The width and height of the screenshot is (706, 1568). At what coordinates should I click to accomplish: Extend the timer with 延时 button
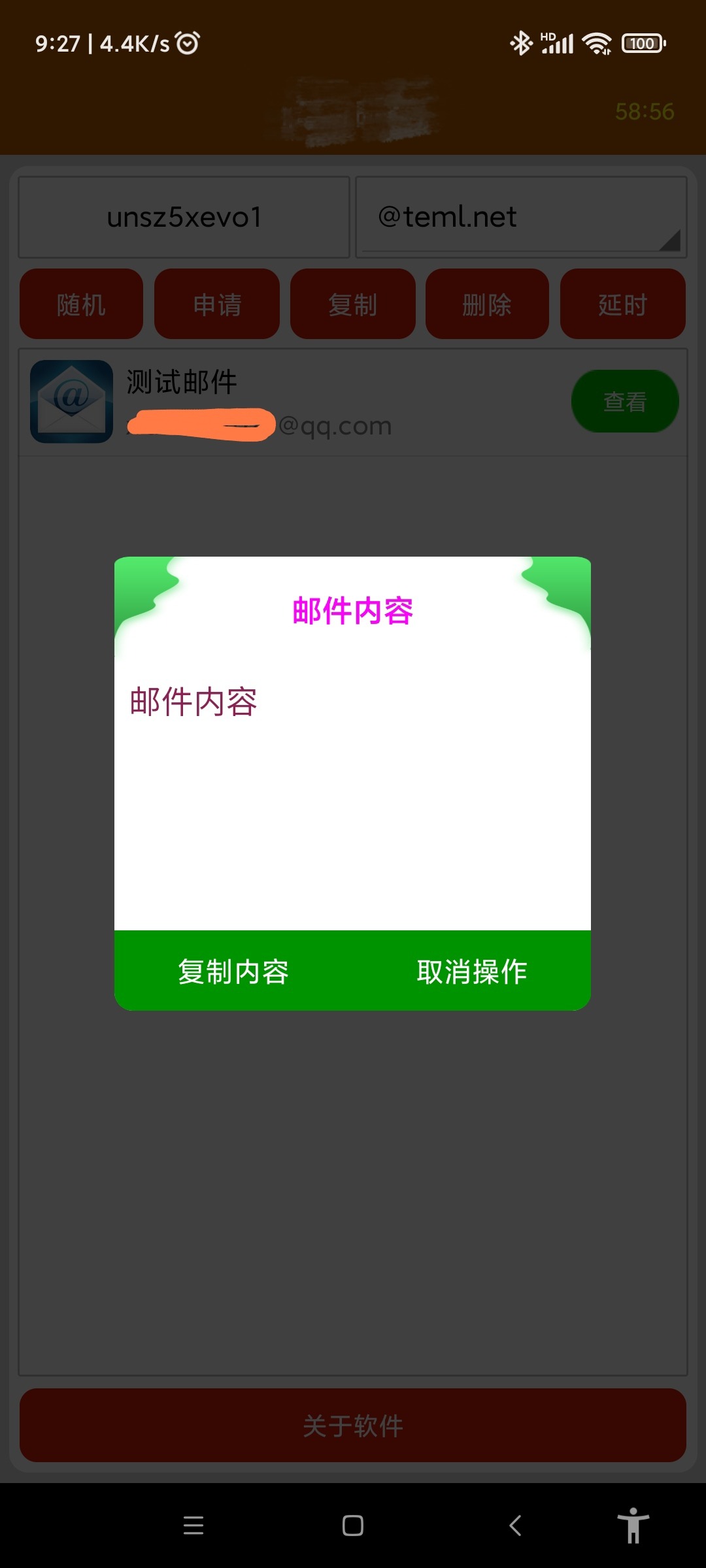tap(622, 304)
